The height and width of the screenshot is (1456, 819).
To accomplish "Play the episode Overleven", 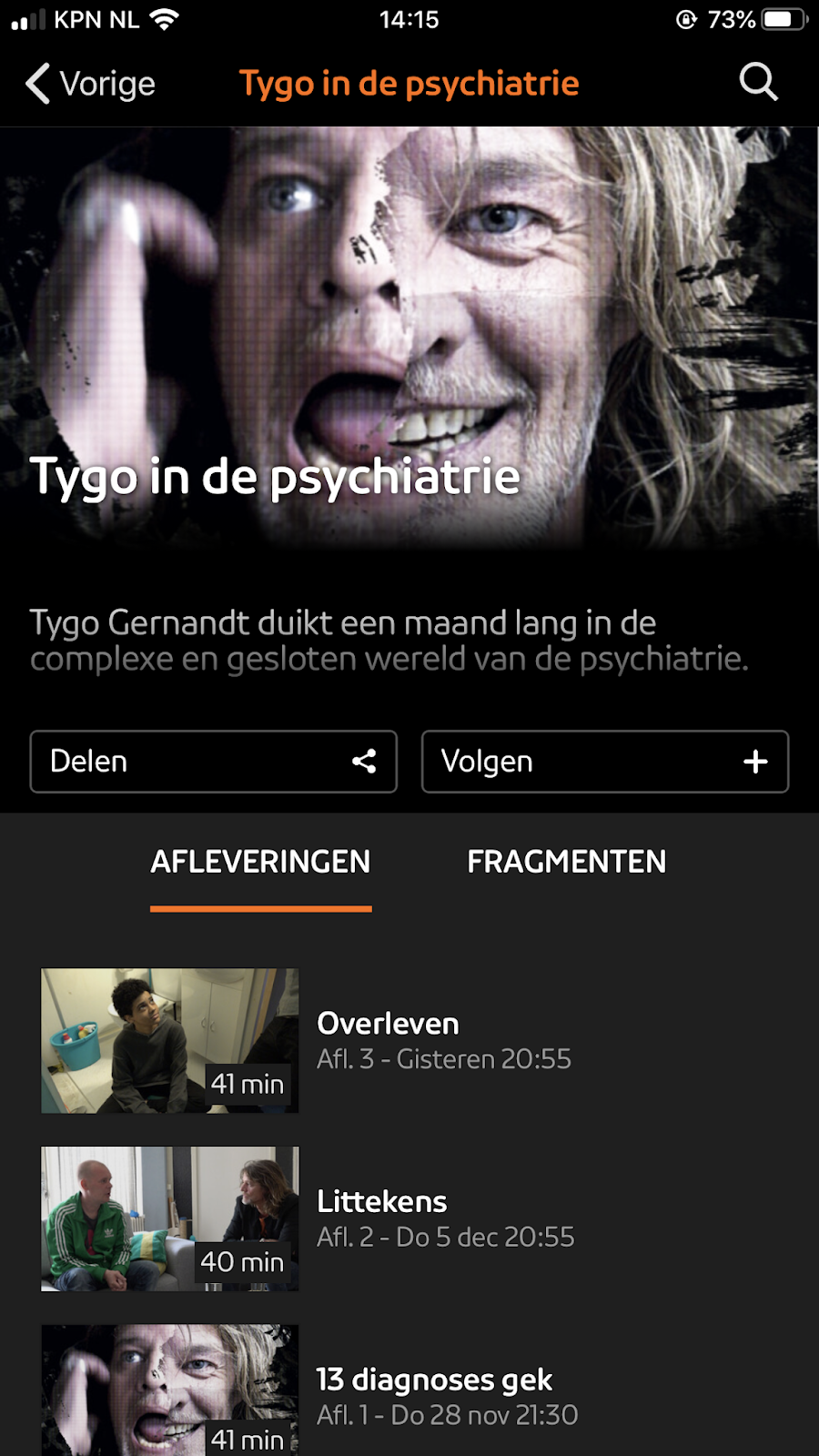I will (x=409, y=1040).
